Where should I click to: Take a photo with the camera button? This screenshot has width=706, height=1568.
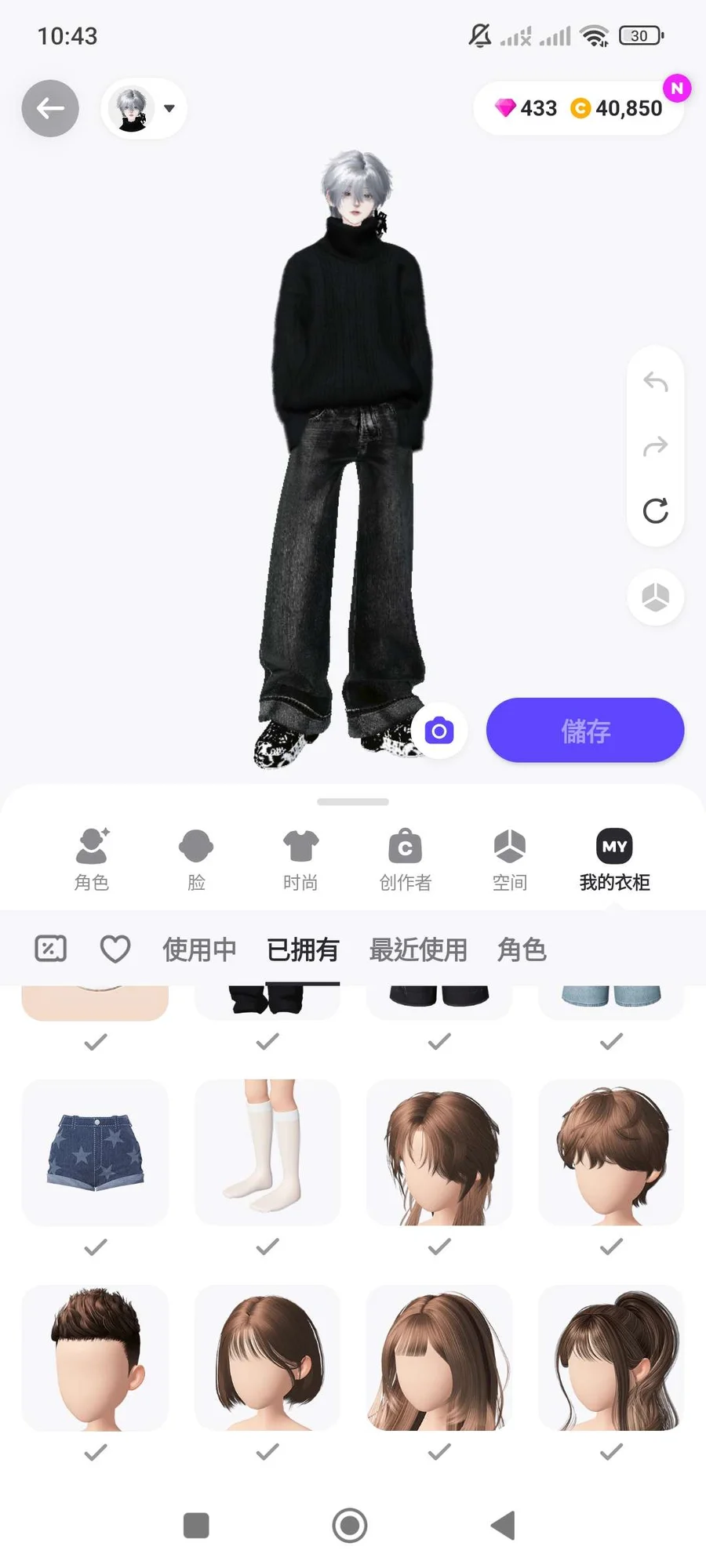click(x=439, y=731)
